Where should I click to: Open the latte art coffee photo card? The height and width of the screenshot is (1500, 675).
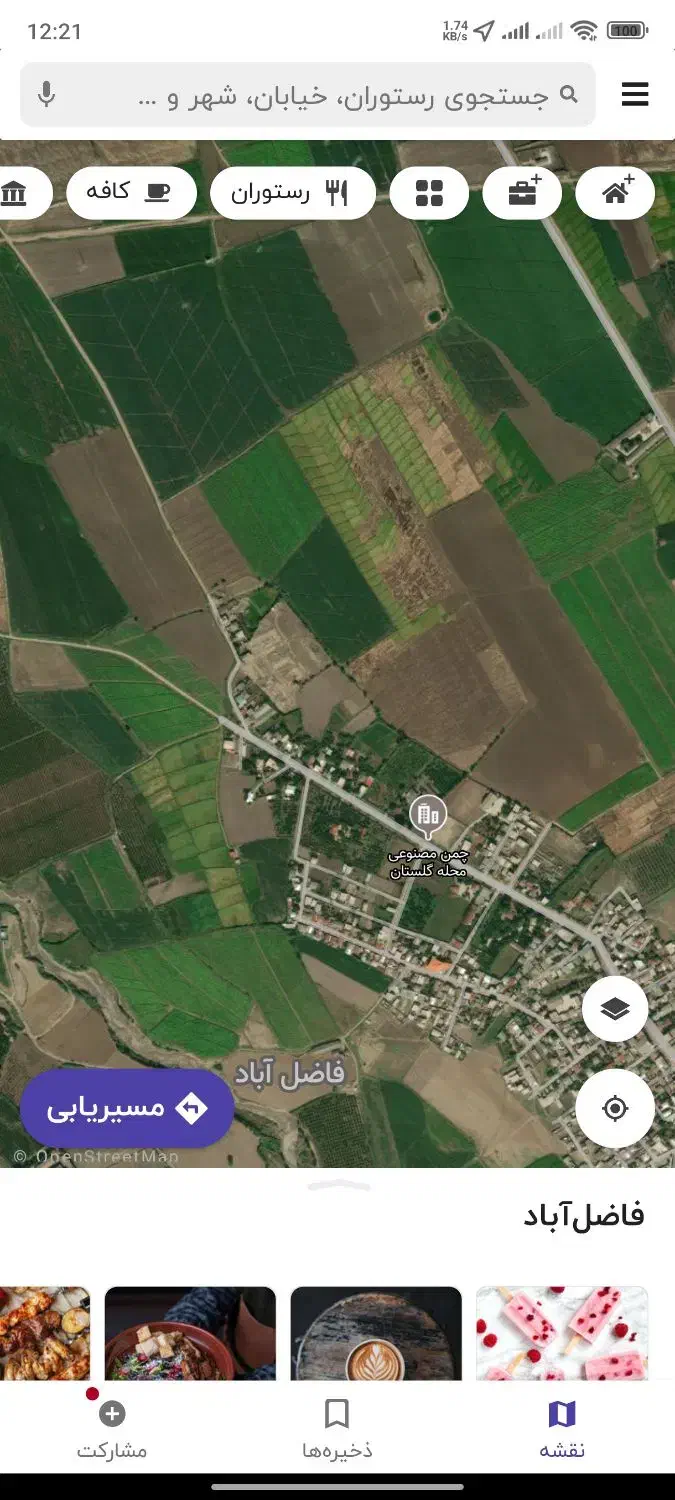tap(376, 1333)
